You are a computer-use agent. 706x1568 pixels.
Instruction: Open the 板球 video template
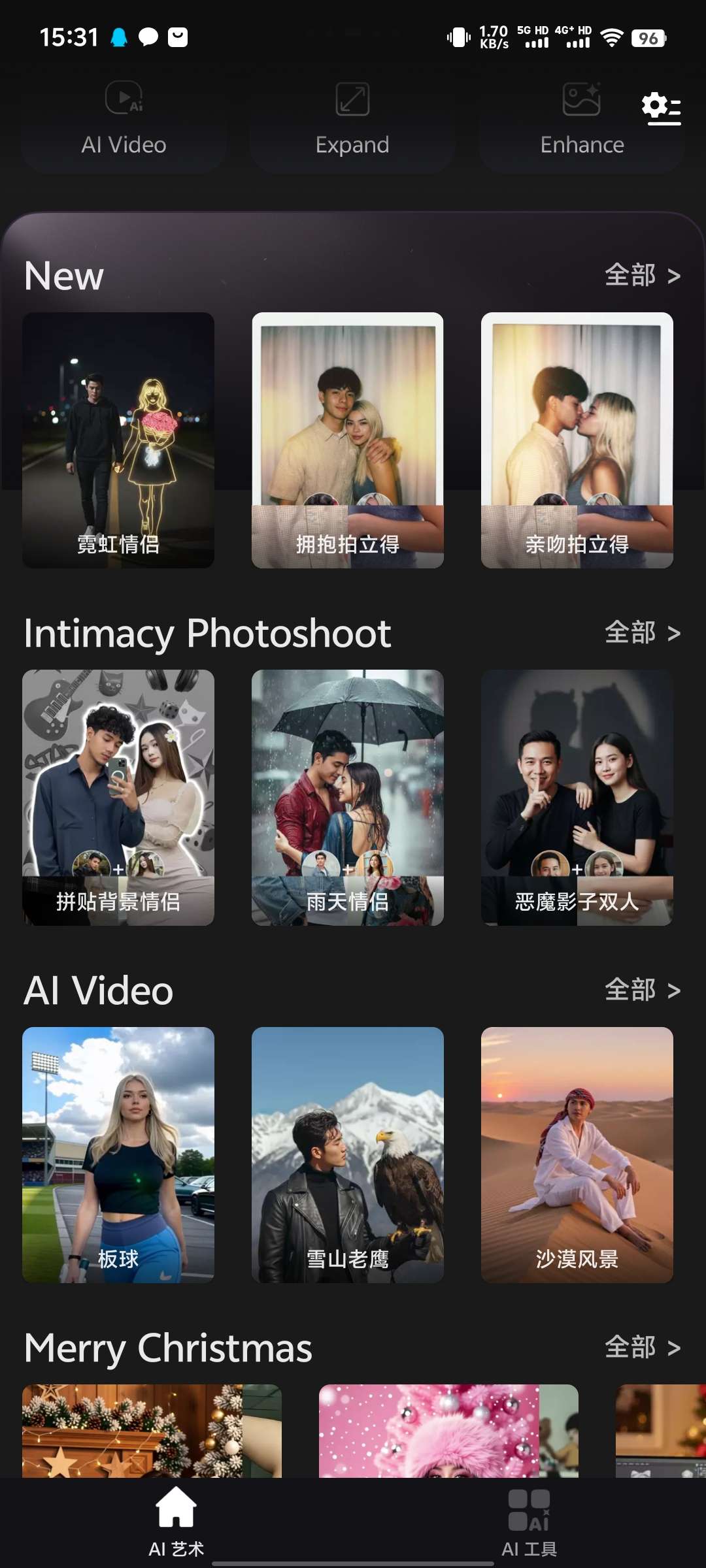(118, 1154)
